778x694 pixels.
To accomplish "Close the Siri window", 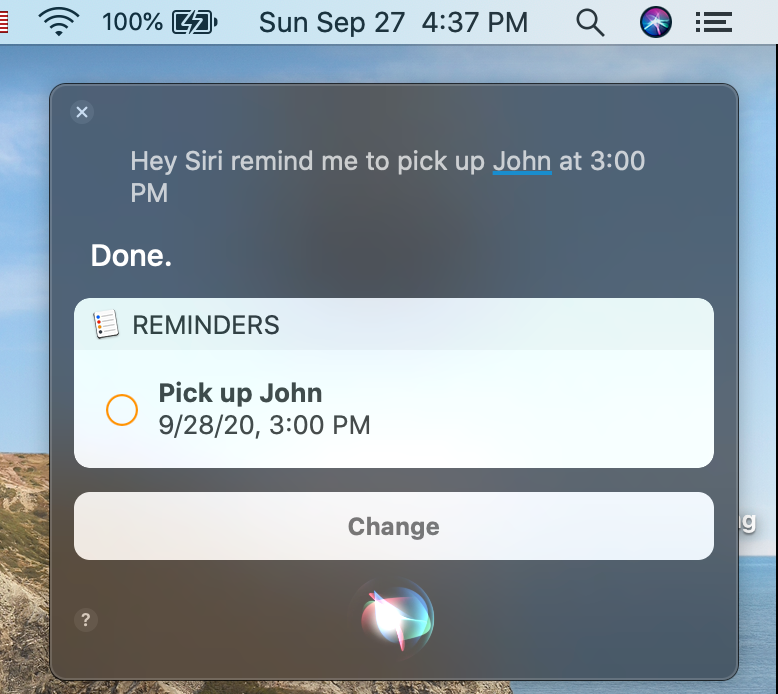I will tap(82, 112).
